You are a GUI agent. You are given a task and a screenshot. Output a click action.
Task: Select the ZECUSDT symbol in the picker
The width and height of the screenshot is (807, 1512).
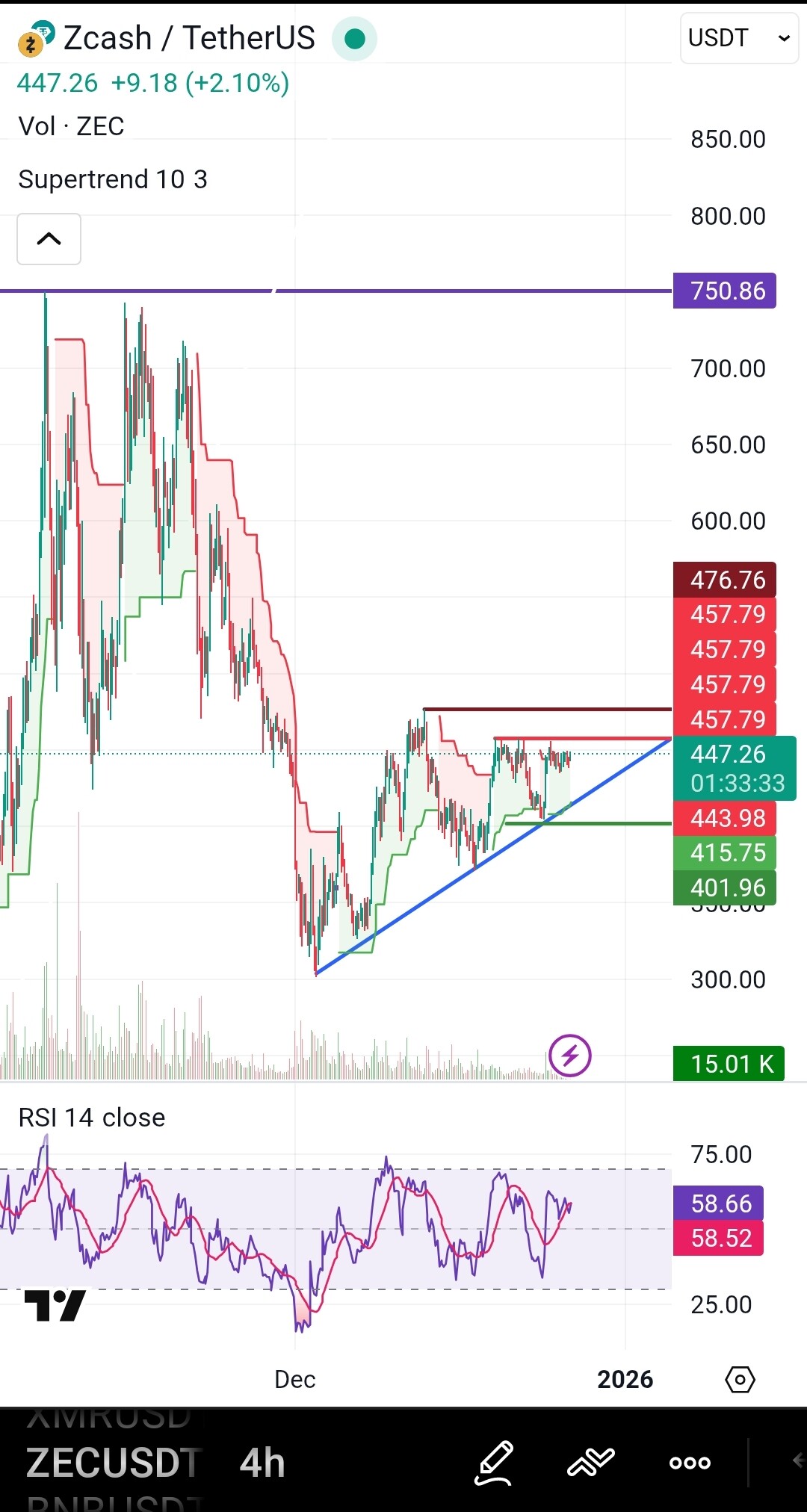click(x=114, y=1463)
